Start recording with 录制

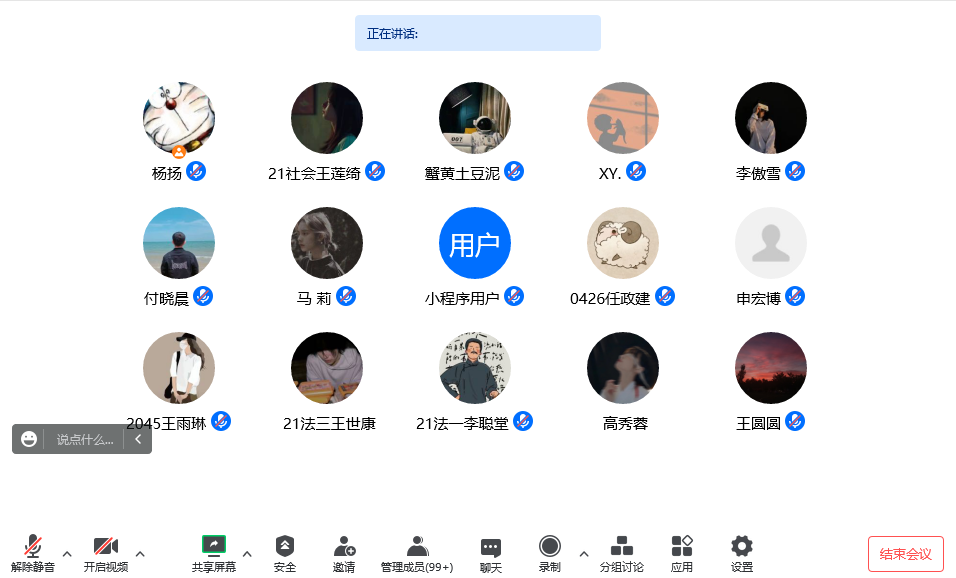(549, 552)
